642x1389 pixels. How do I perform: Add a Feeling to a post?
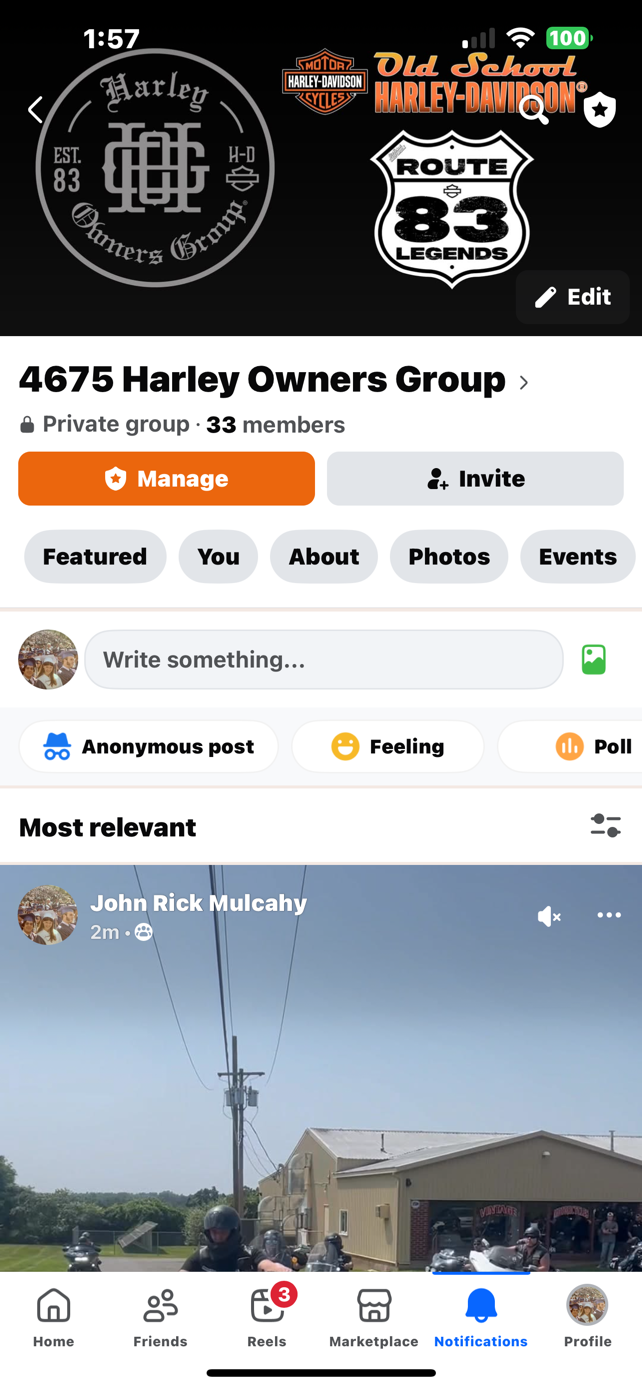(388, 747)
